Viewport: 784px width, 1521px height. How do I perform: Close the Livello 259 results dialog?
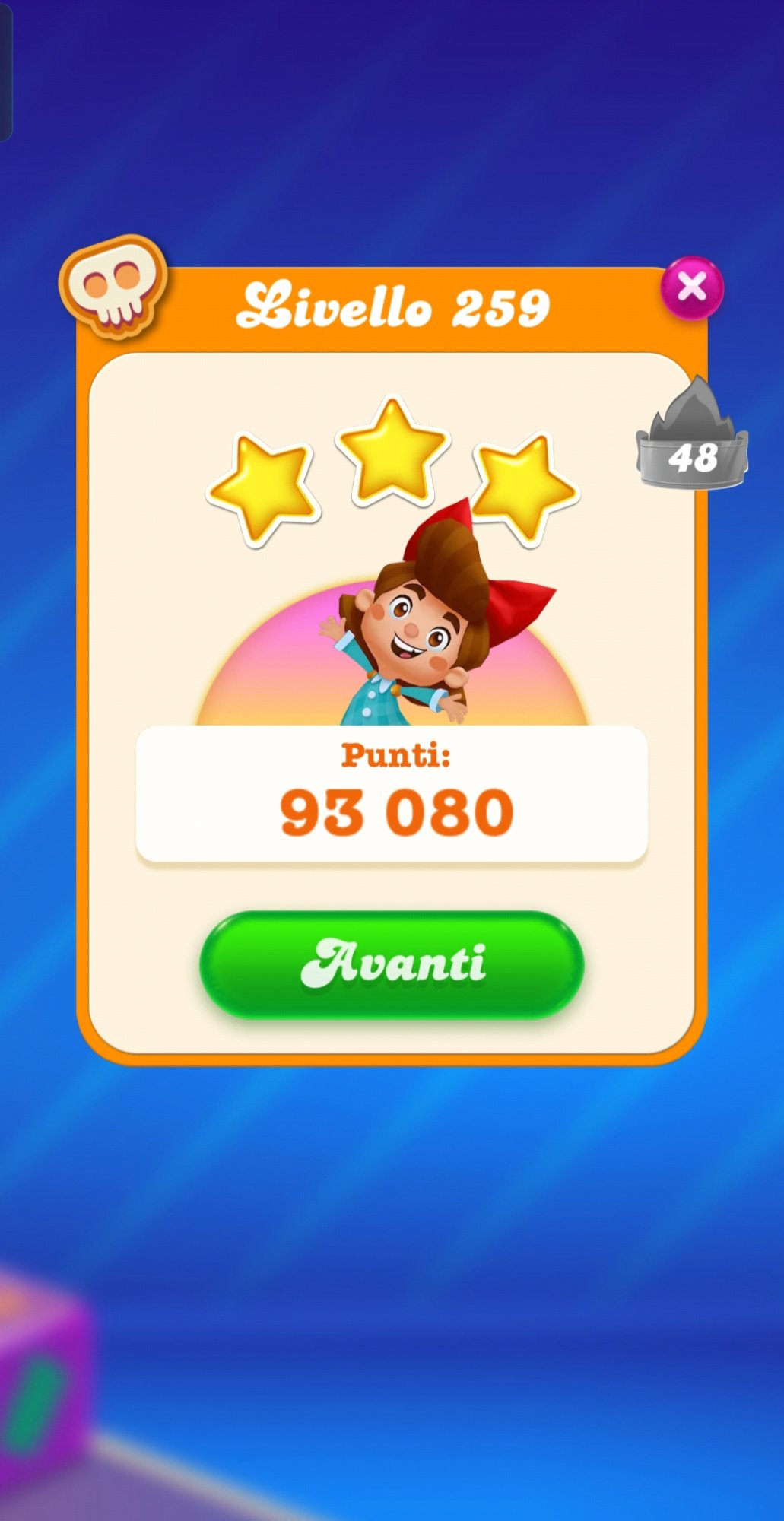(691, 288)
